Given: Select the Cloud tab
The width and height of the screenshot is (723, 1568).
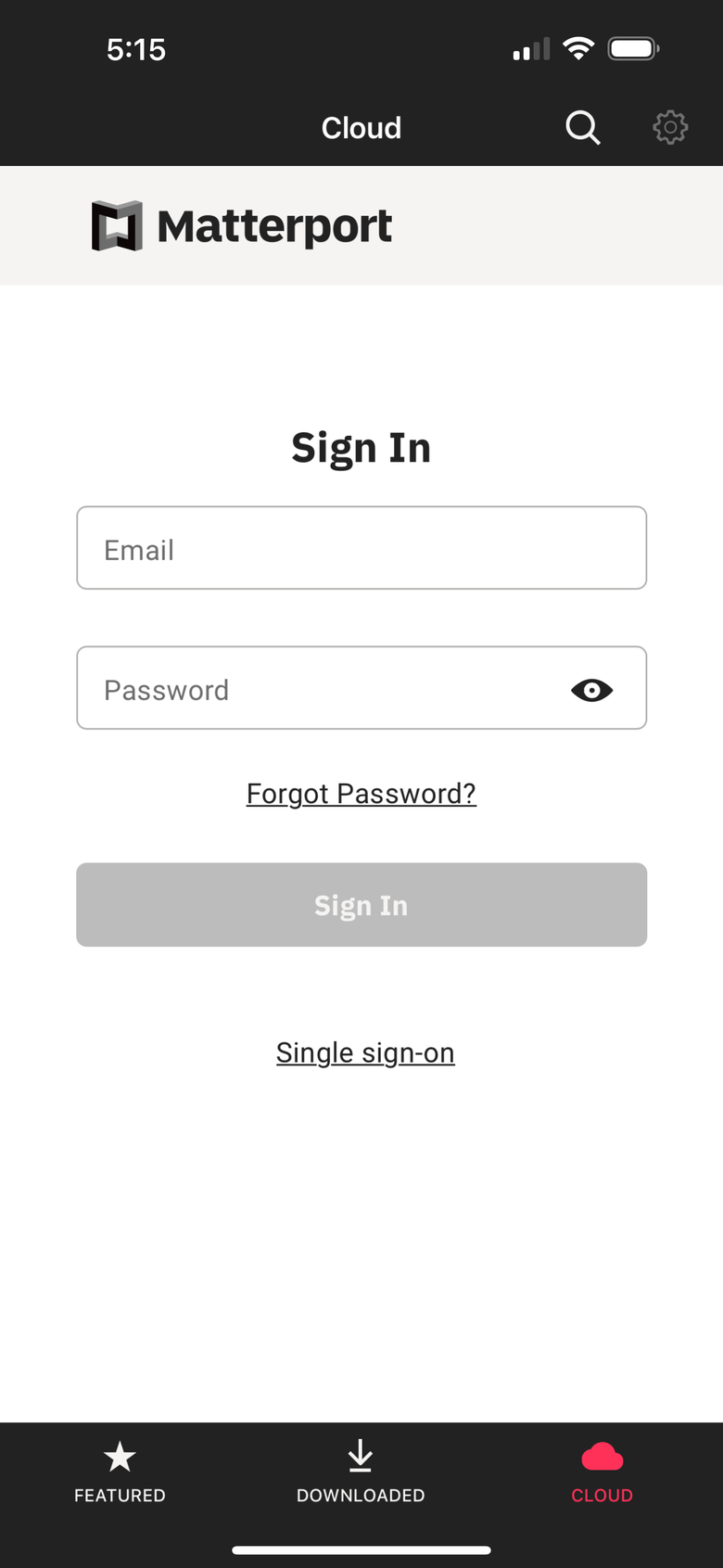Looking at the screenshot, I should (602, 1472).
